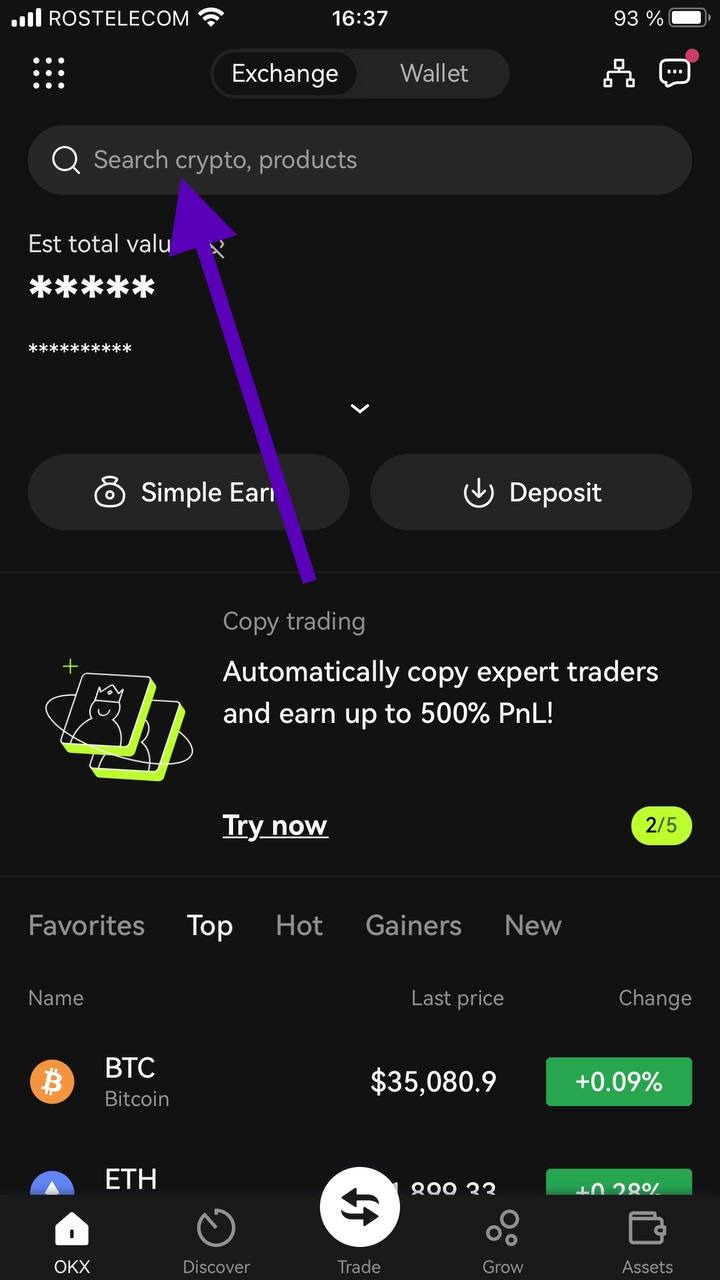Open the Assets tab
Viewport: 720px width, 1280px height.
(647, 1242)
